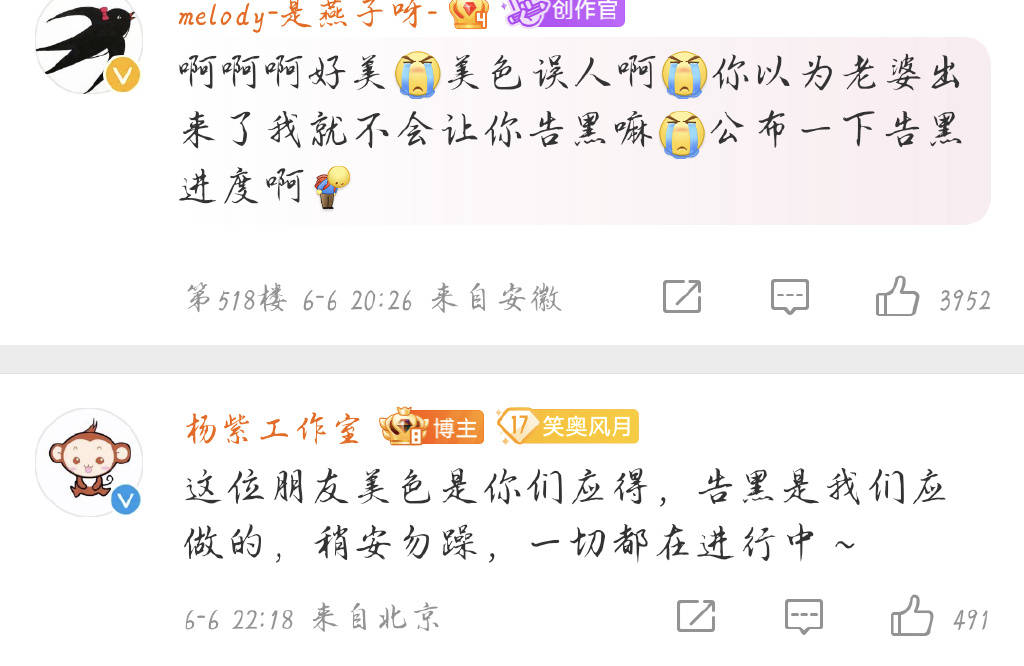
Task: Tap the 笑奥风月 fan badge
Action: [568, 427]
